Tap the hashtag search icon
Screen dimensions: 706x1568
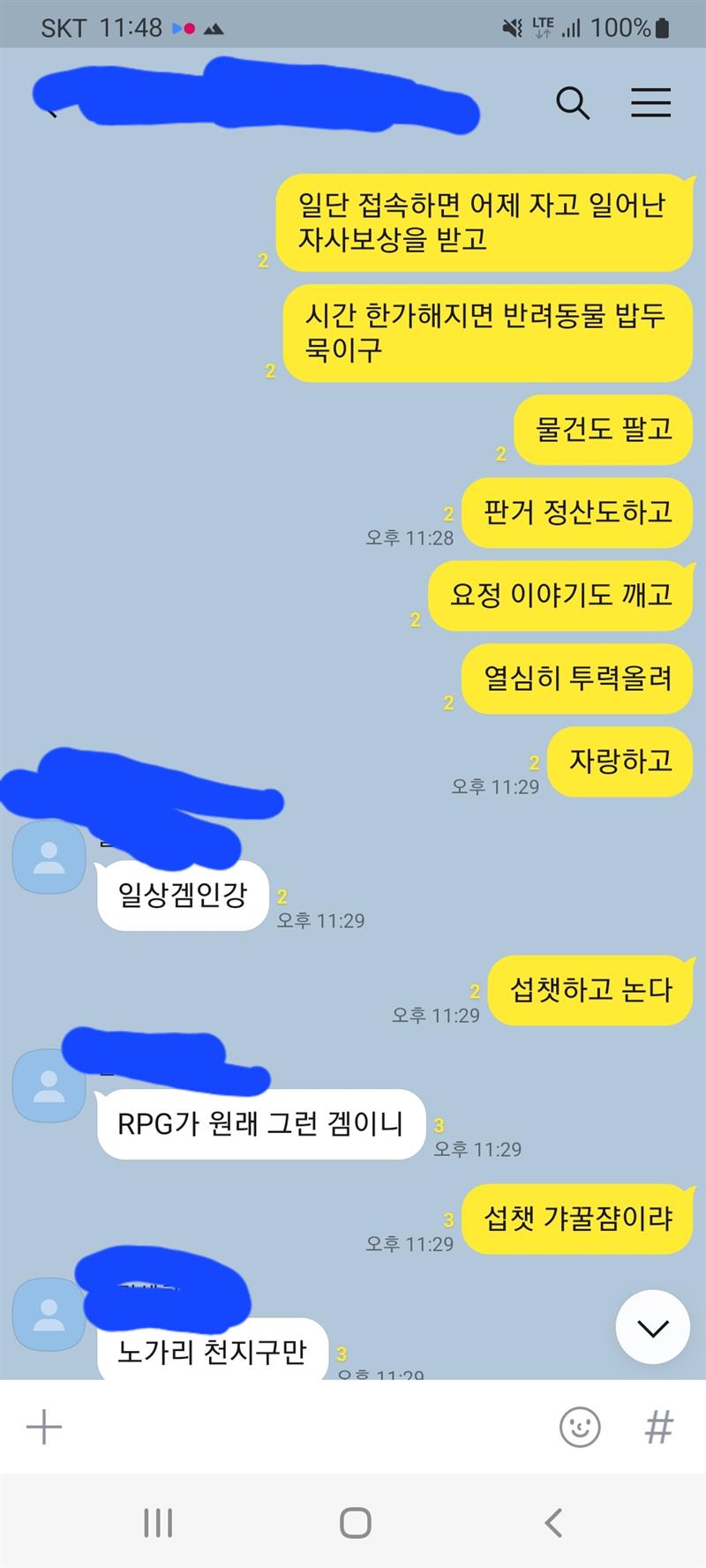(658, 1427)
